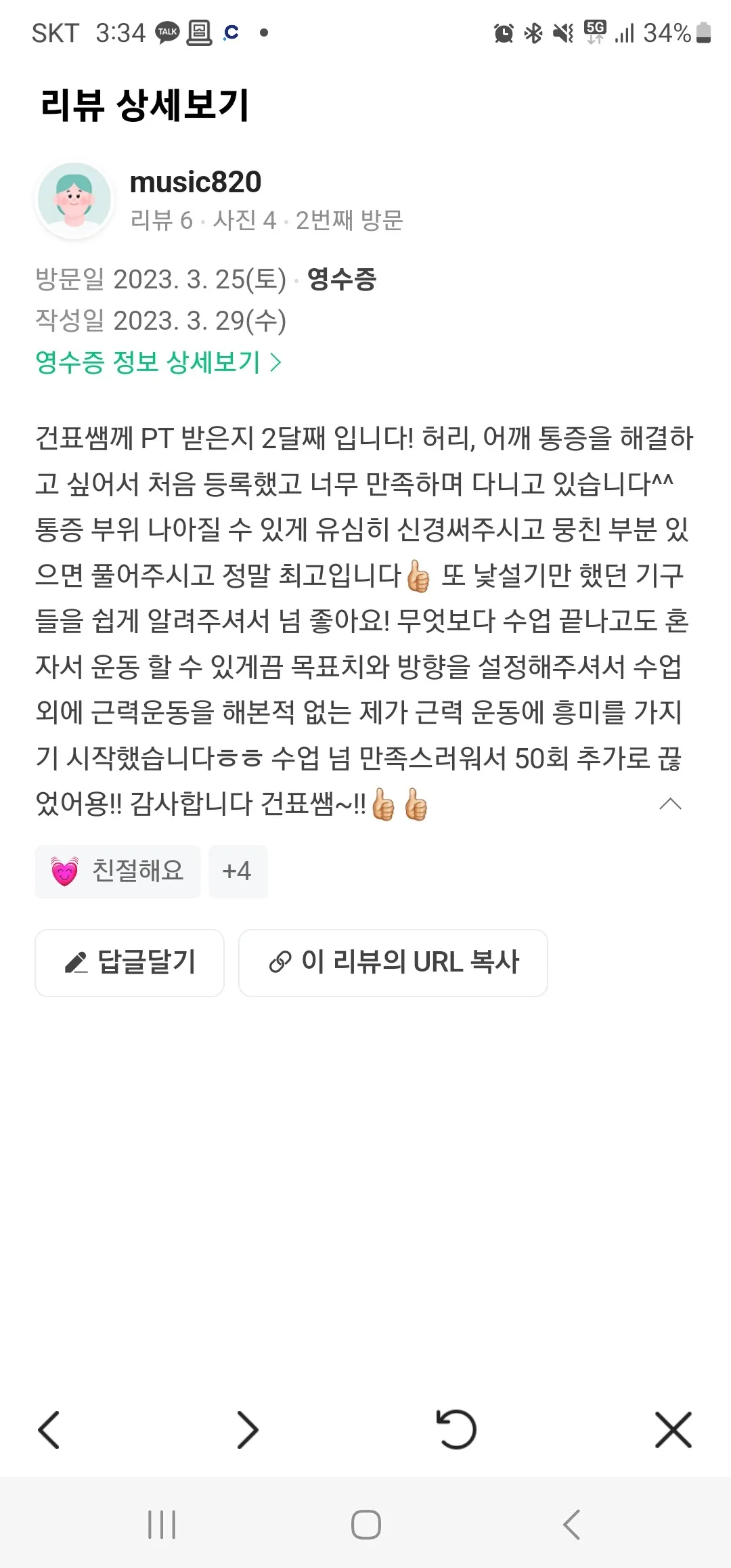
Task: Tap the back arrow in bottom navigation
Action: [49, 1431]
